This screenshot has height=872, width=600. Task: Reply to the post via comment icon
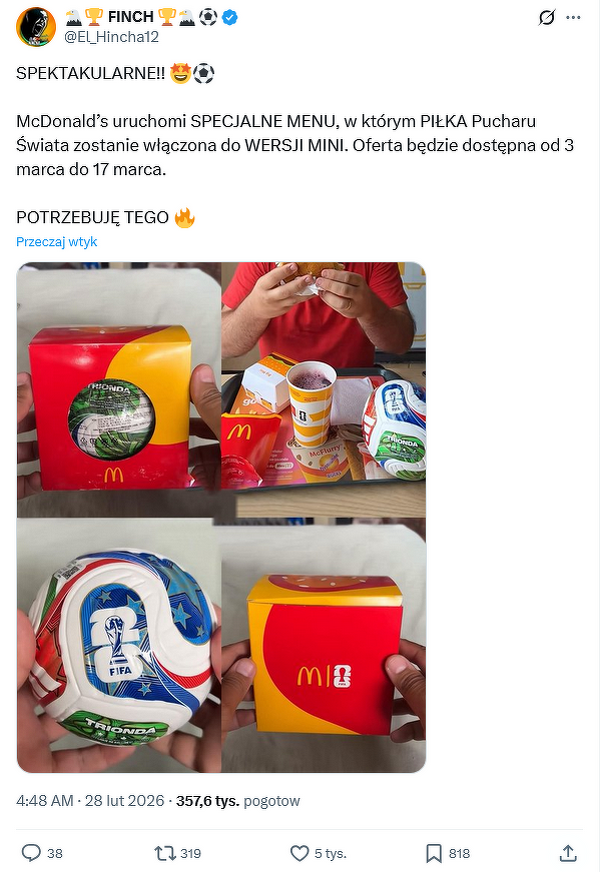coord(32,853)
